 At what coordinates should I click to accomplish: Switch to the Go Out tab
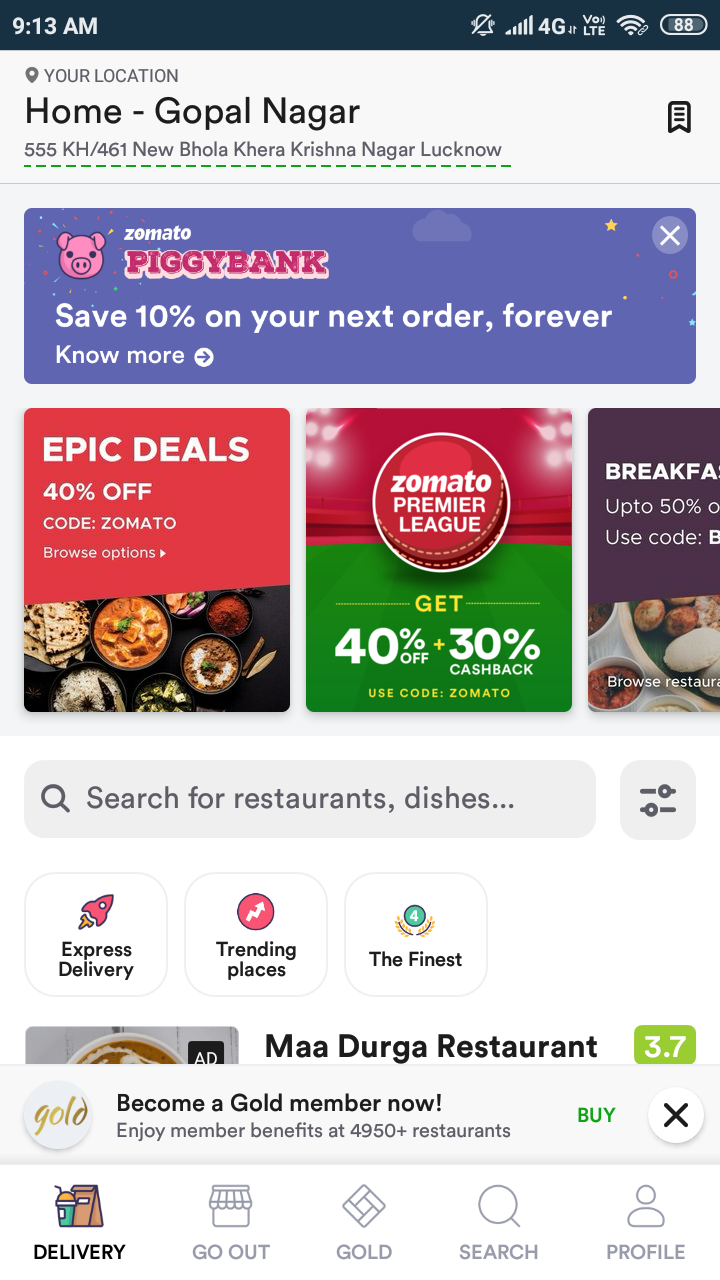point(231,1222)
